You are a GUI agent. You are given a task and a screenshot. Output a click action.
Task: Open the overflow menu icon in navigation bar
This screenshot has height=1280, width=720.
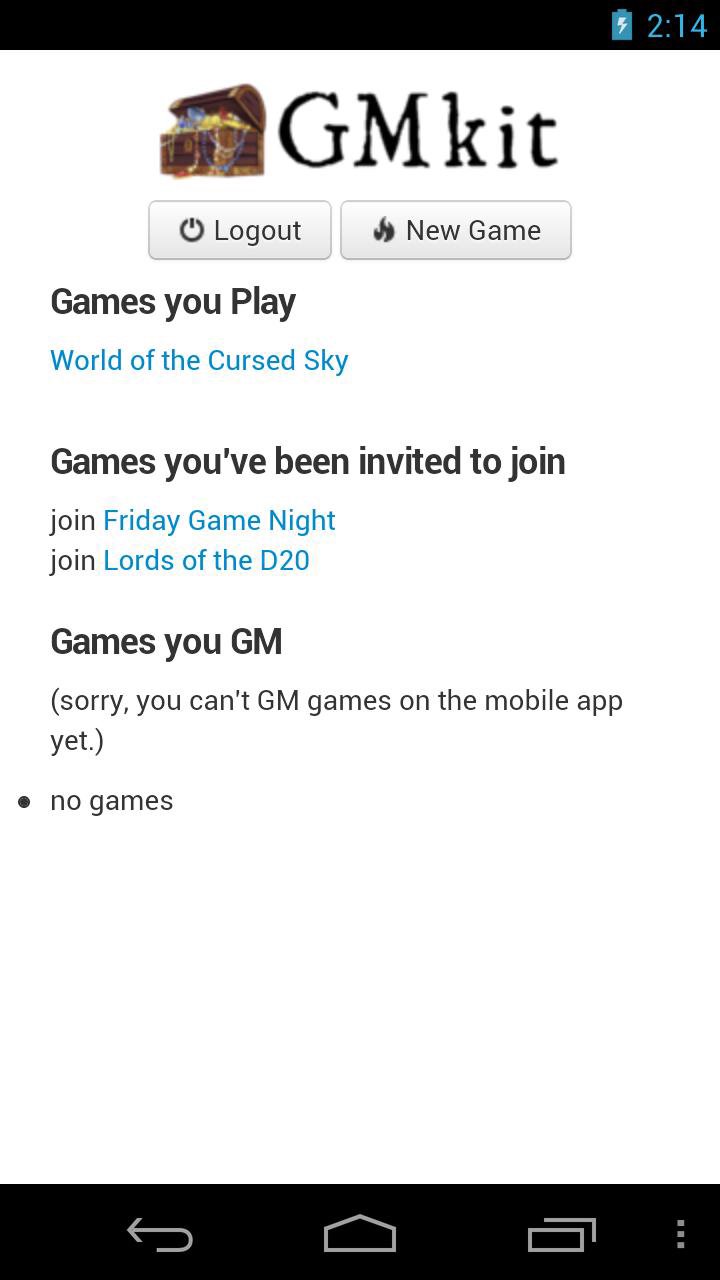679,1235
